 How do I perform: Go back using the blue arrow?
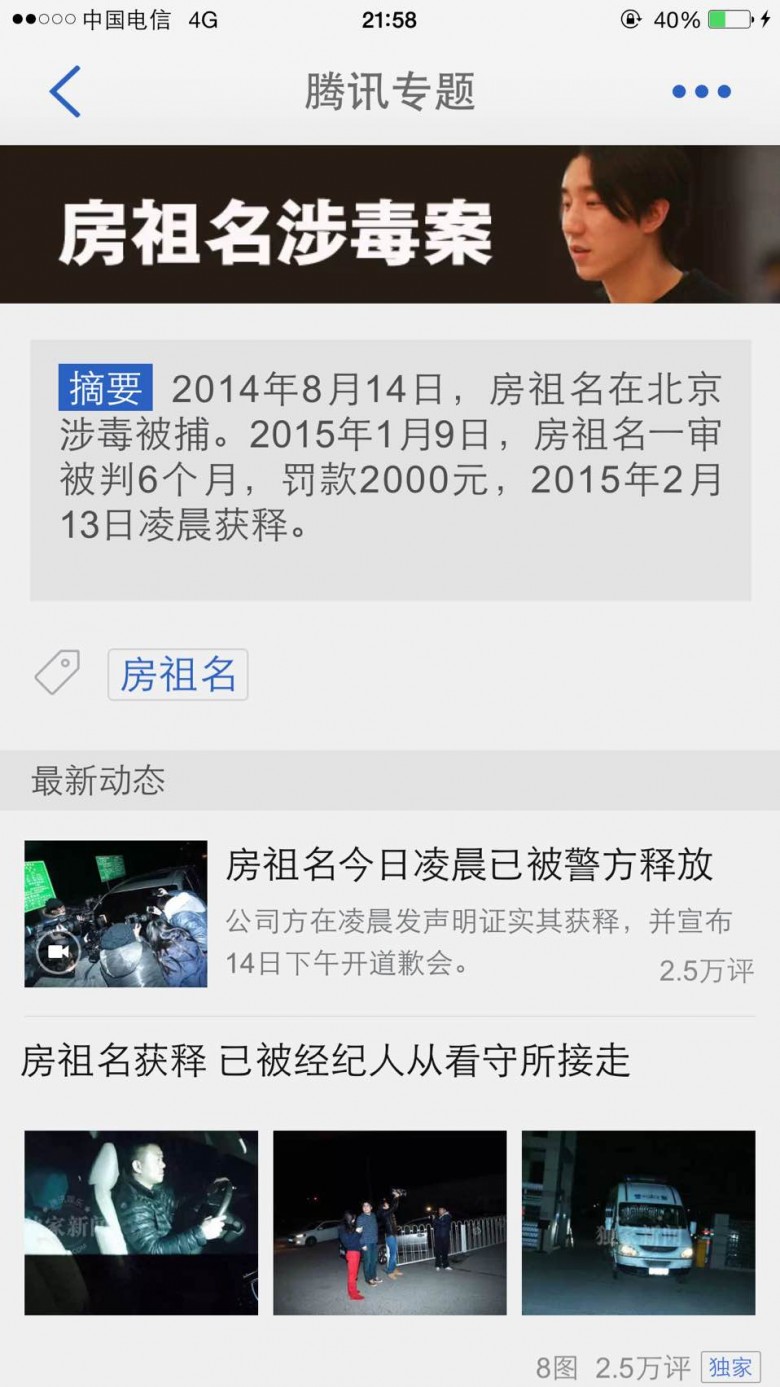[x=65, y=92]
